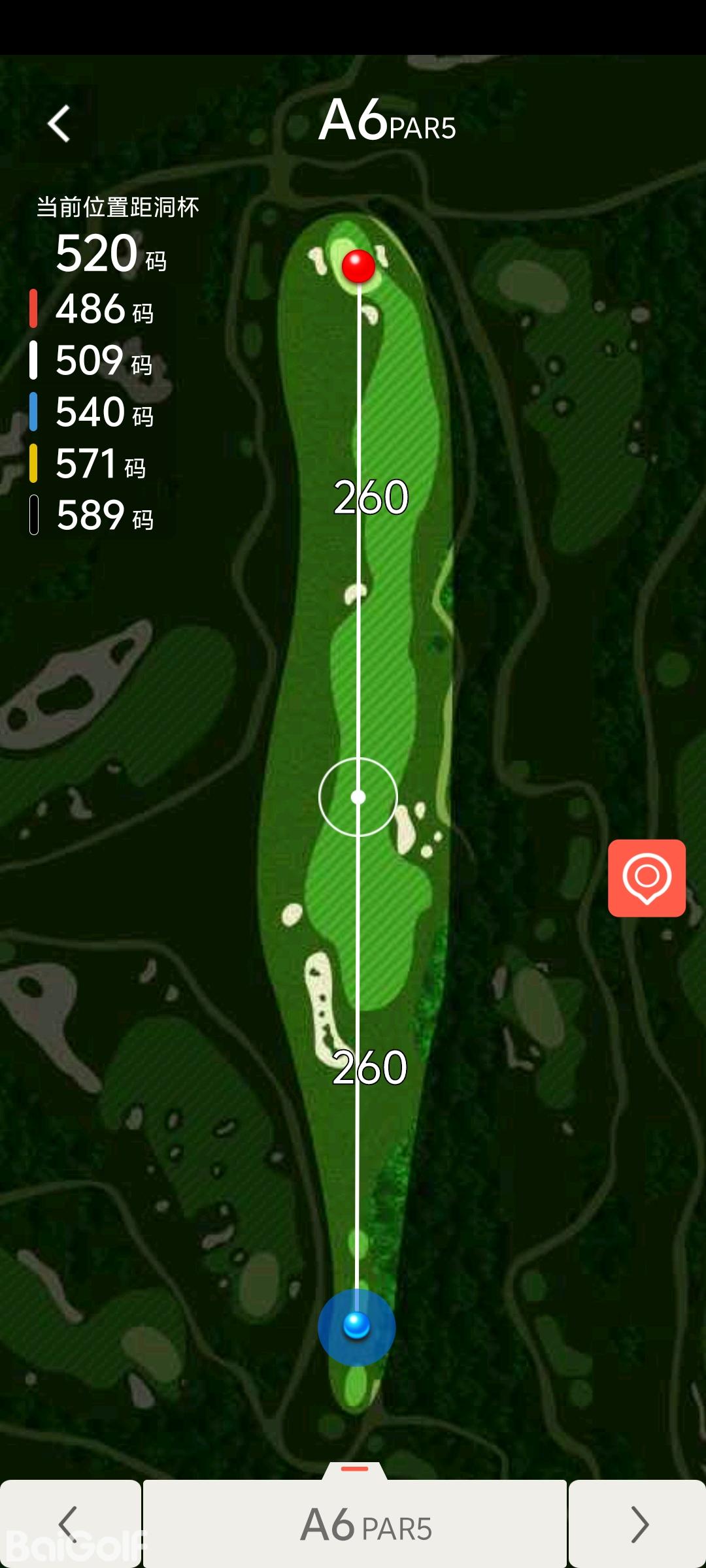Screen dimensions: 706x1568
Task: Go to the next hole
Action: point(638,1524)
